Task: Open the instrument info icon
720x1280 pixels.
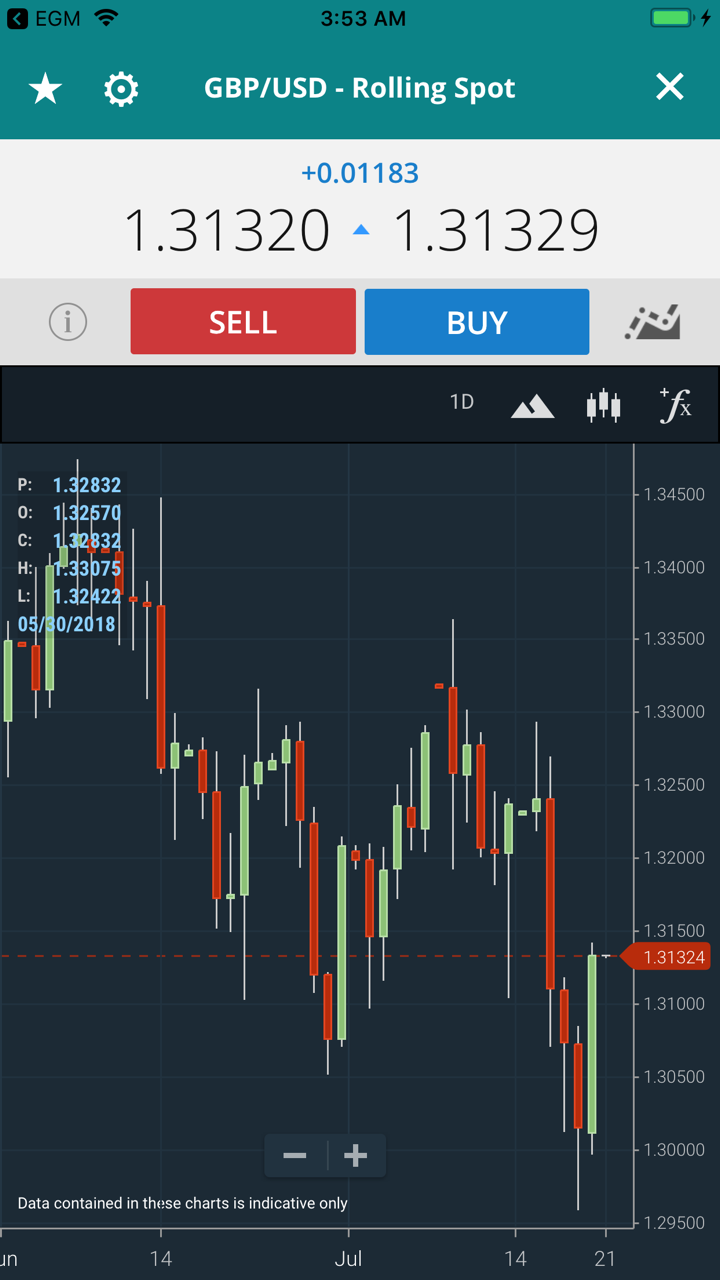Action: [x=68, y=322]
